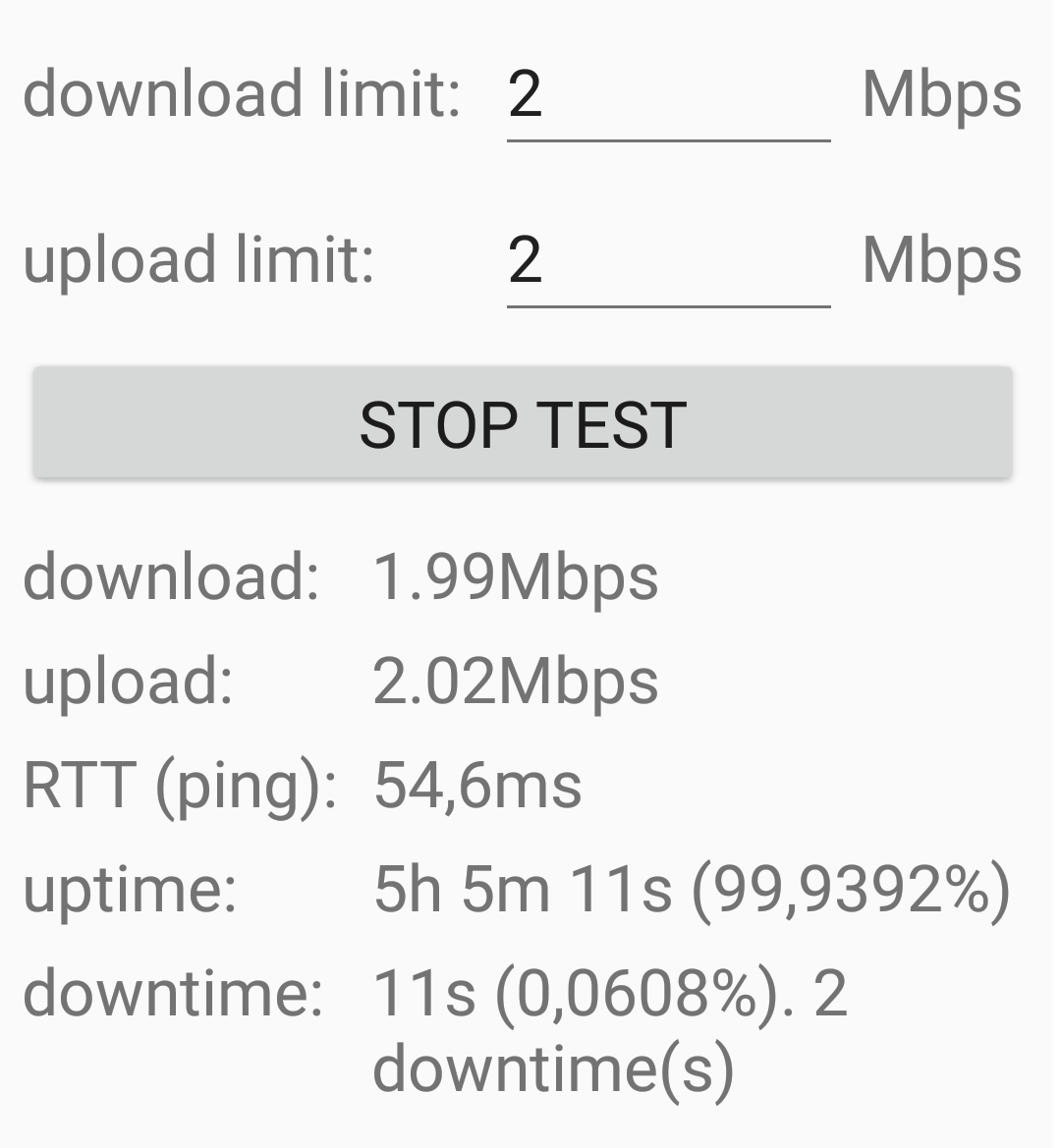The width and height of the screenshot is (1061, 1148).
Task: Click the download limit input field
Action: 668,93
